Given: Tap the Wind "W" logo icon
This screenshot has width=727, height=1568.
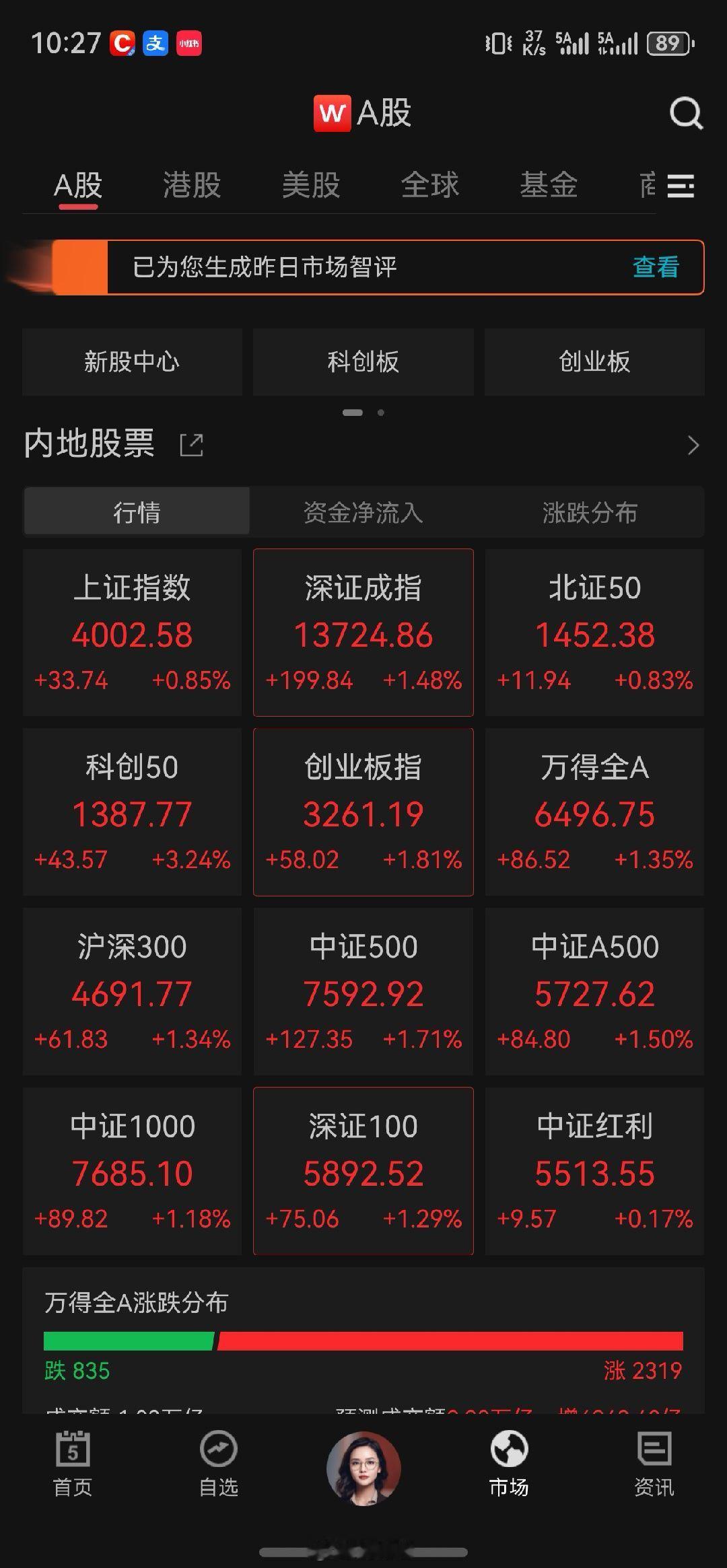Looking at the screenshot, I should click(335, 113).
